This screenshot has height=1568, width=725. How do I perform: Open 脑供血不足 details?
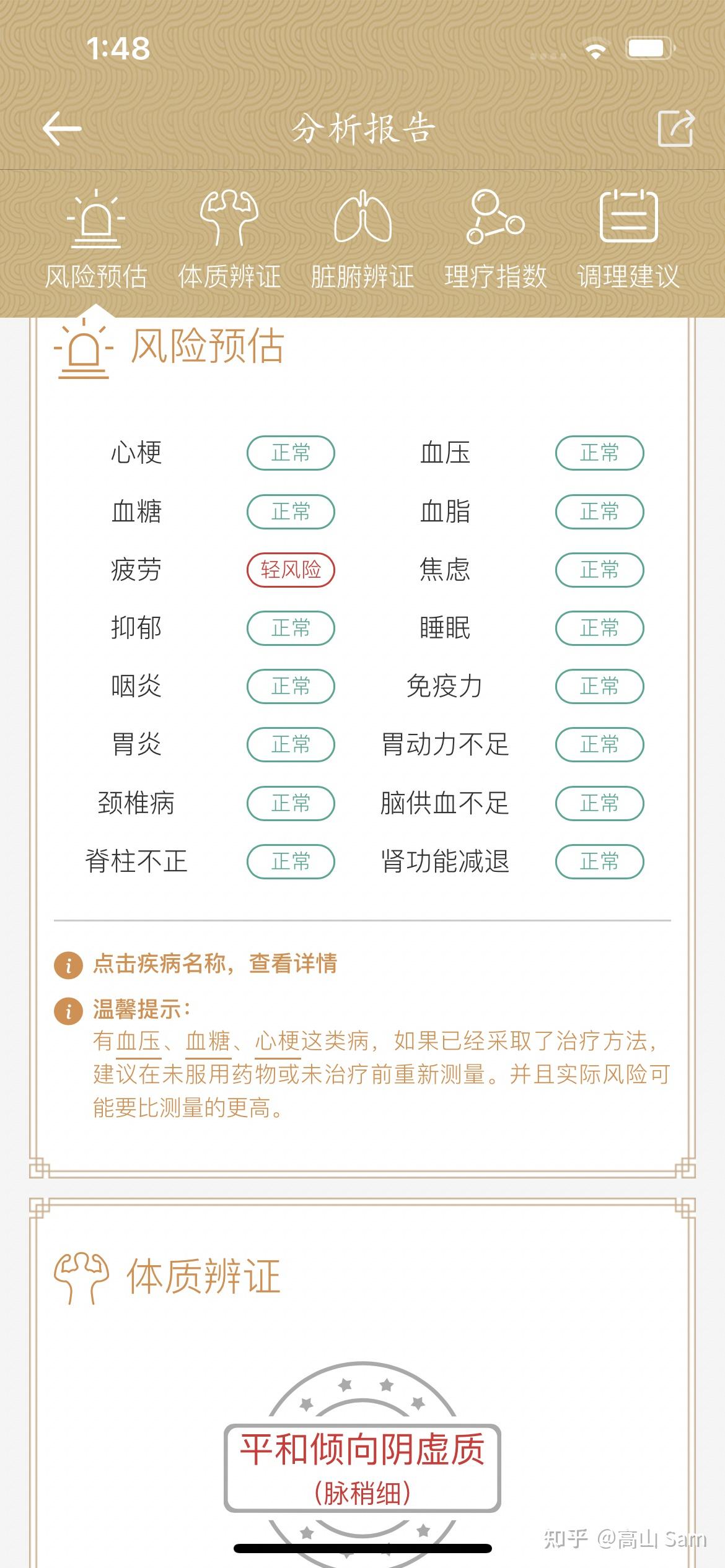pos(445,803)
